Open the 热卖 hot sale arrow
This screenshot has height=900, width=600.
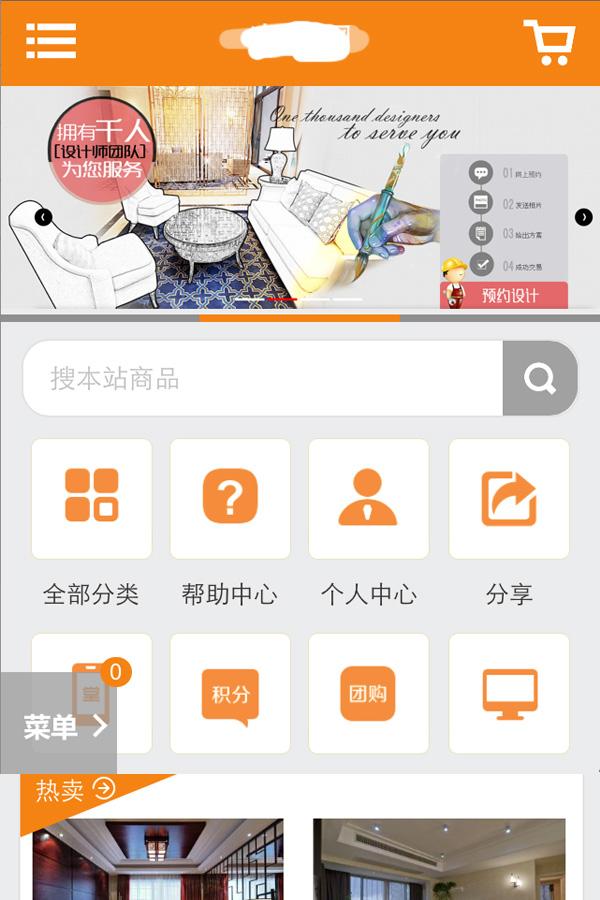(x=104, y=789)
